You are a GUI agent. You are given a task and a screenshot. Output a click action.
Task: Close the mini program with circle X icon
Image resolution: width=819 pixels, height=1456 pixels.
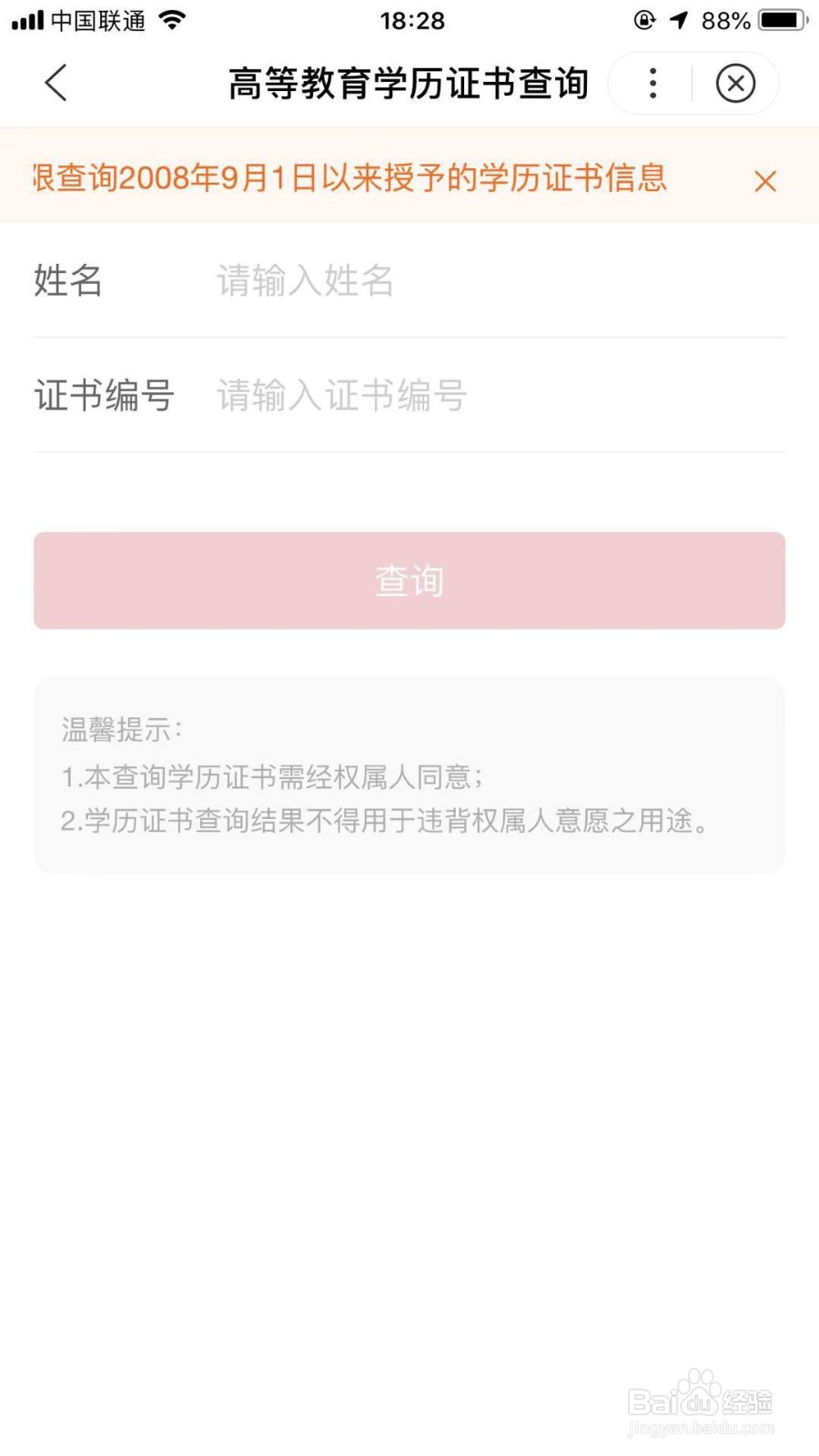point(735,83)
